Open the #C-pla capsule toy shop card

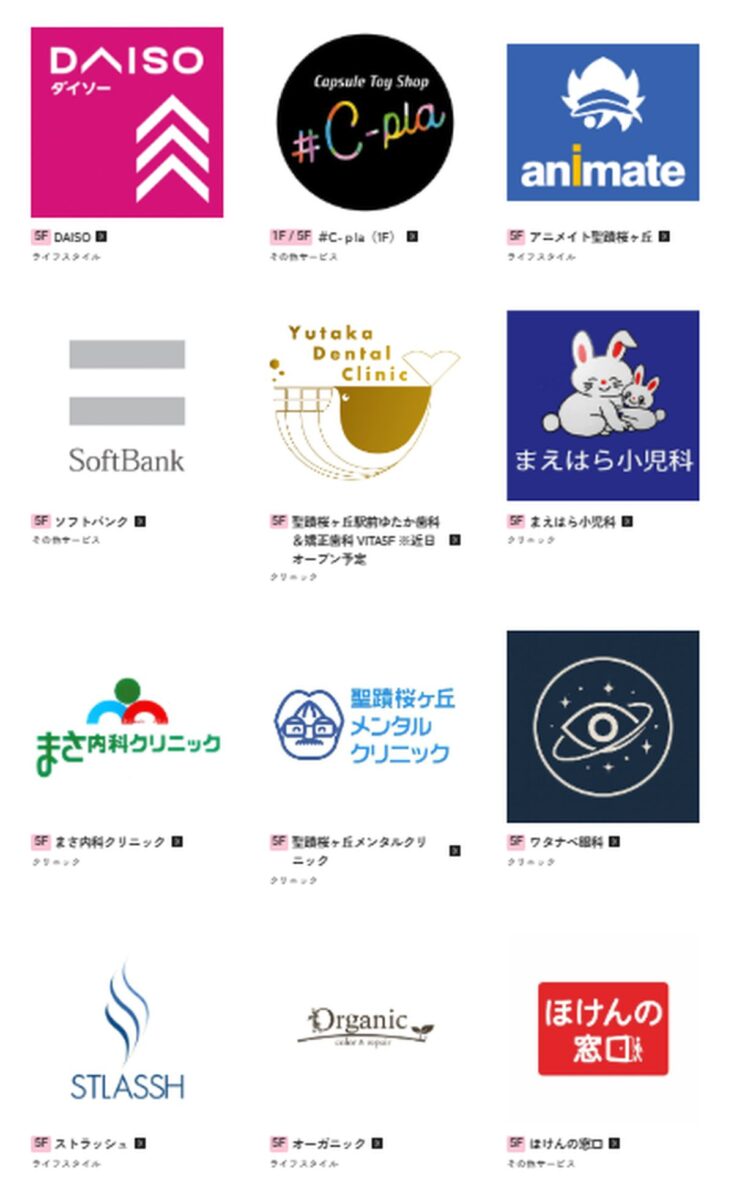pos(364,122)
